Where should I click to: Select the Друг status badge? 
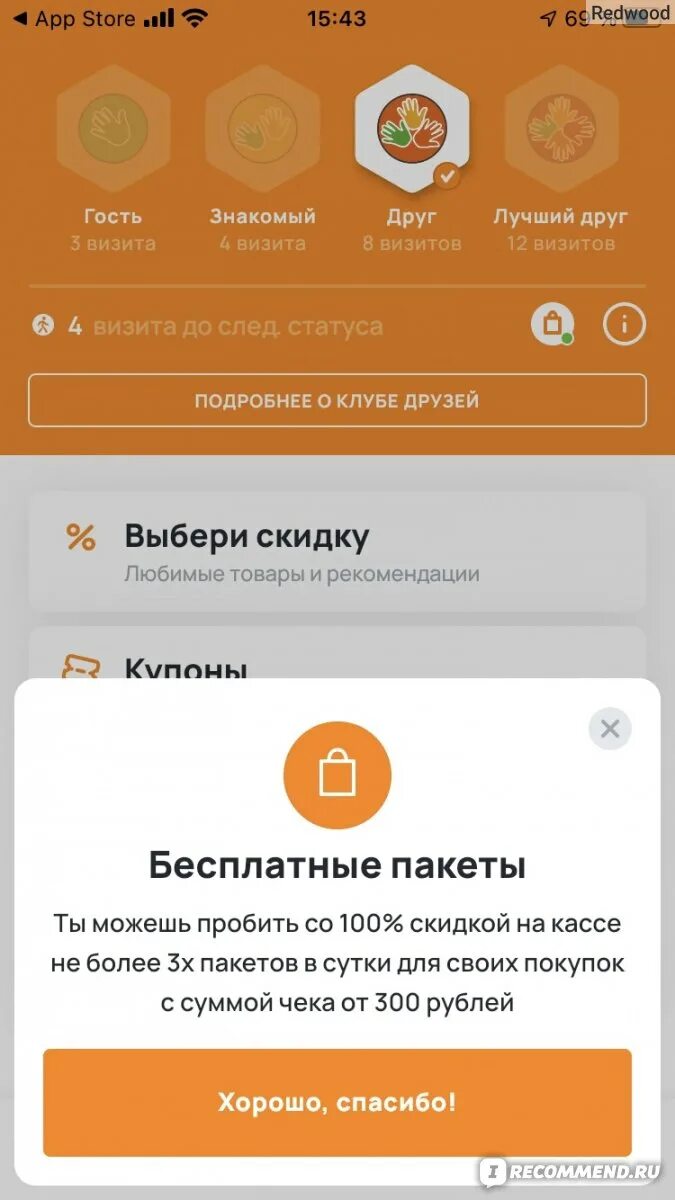point(412,130)
